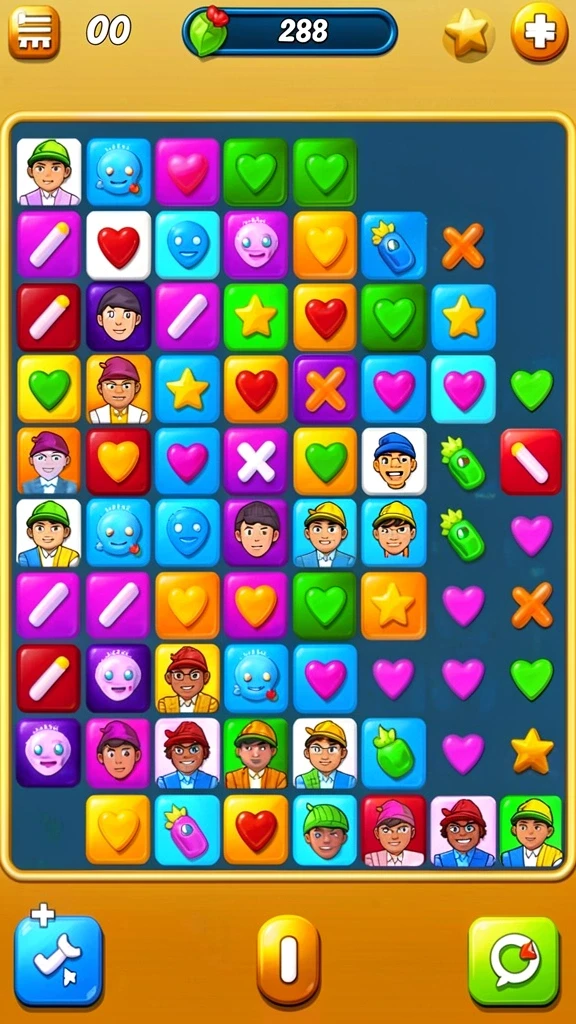Pick the white tile with red heart
This screenshot has height=1024, width=576.
(118, 245)
